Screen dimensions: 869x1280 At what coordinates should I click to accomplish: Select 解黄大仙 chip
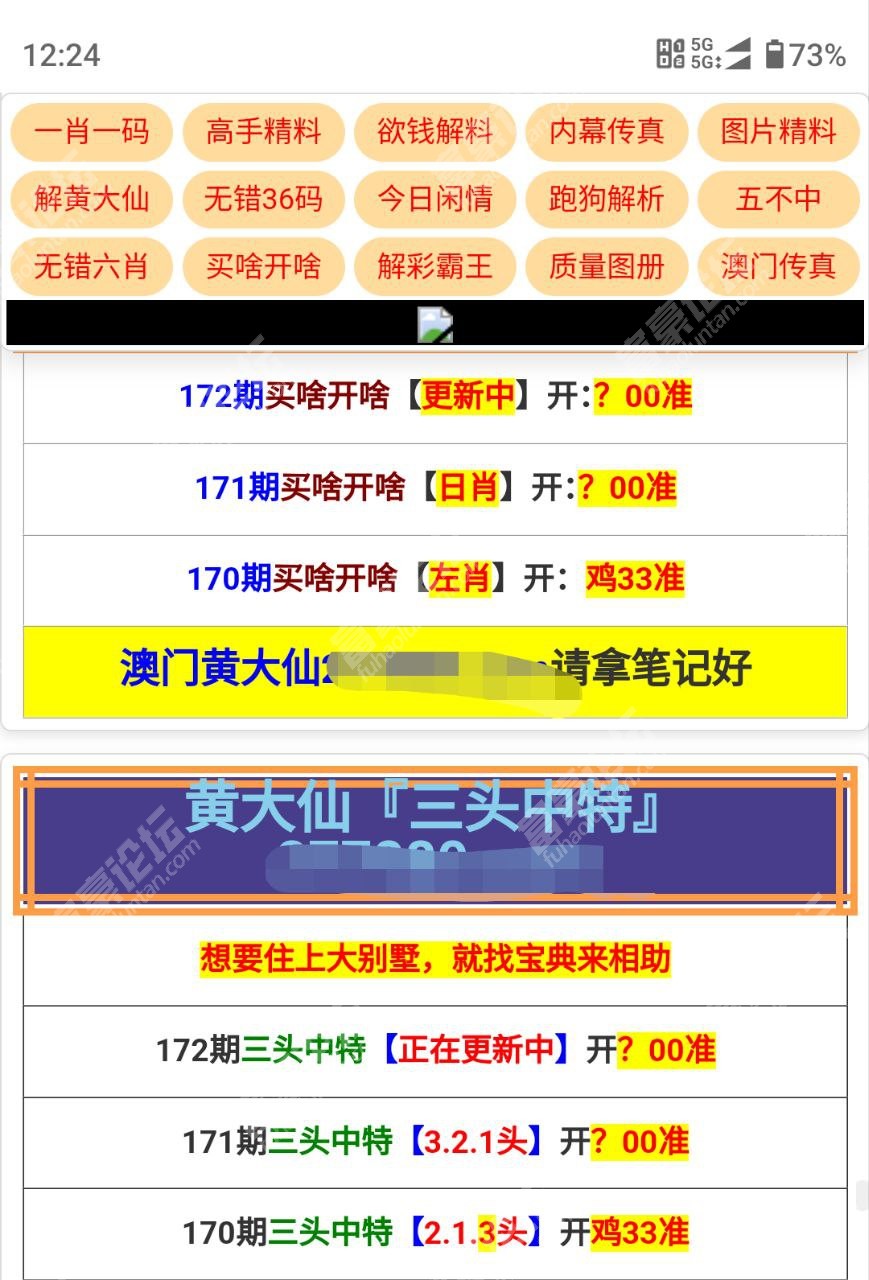(x=91, y=198)
